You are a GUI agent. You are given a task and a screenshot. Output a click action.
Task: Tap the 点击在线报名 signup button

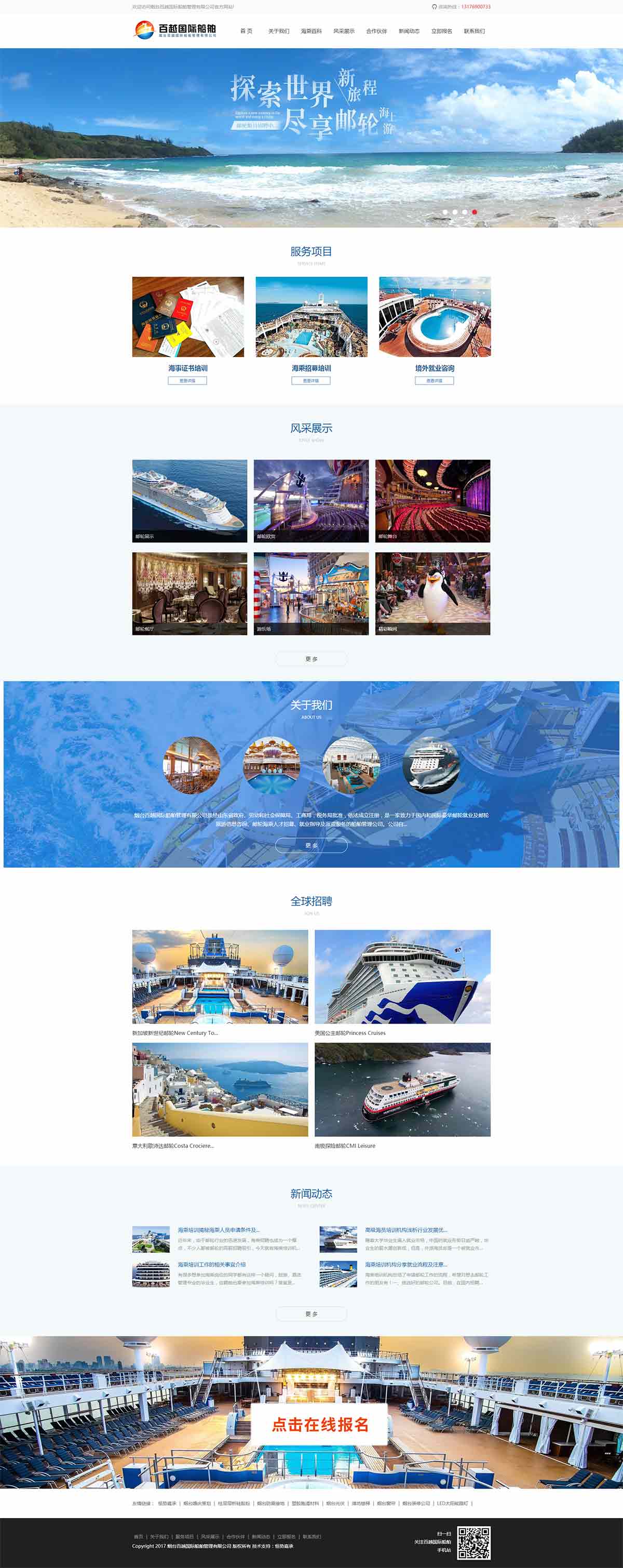coord(320,1425)
